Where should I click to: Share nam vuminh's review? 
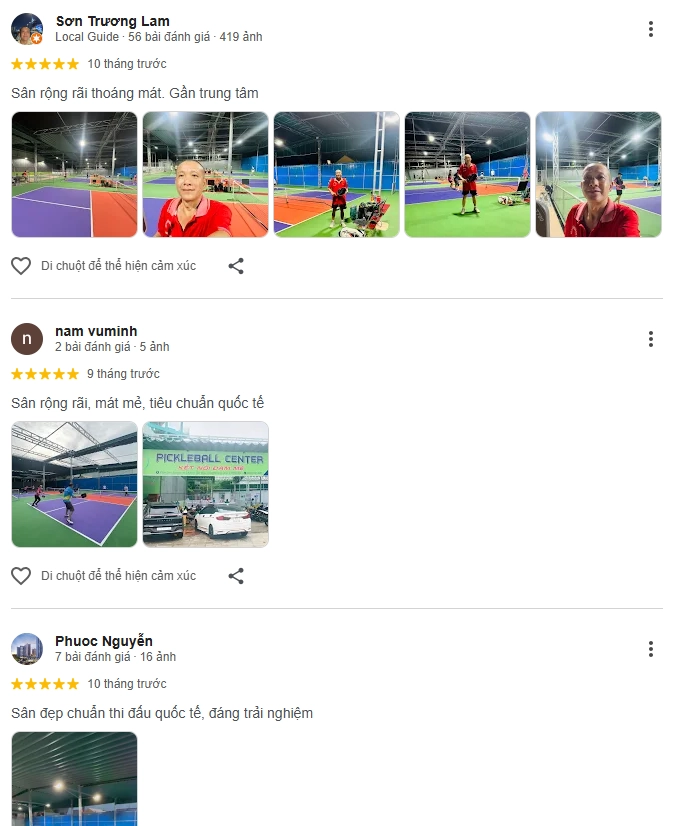click(236, 576)
